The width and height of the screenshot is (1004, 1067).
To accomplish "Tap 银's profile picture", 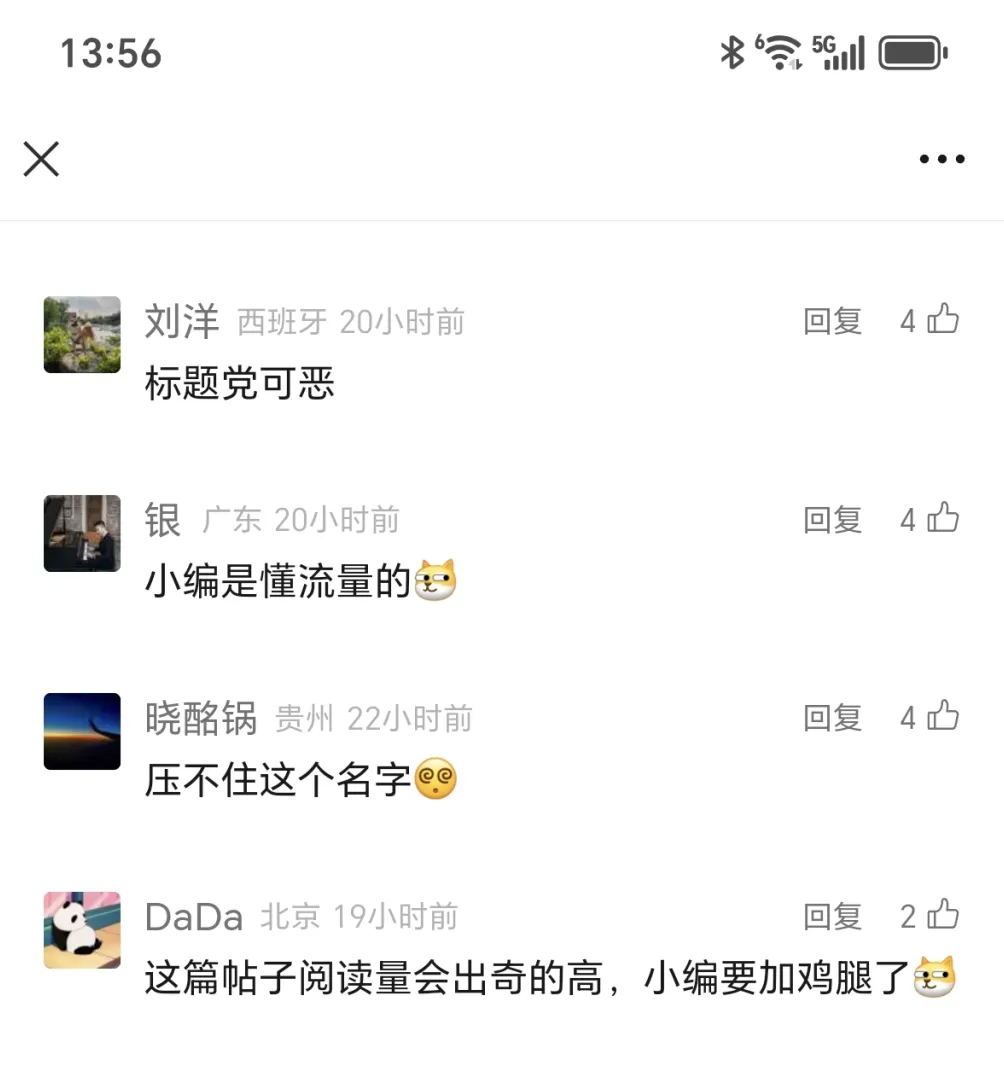I will (81, 533).
